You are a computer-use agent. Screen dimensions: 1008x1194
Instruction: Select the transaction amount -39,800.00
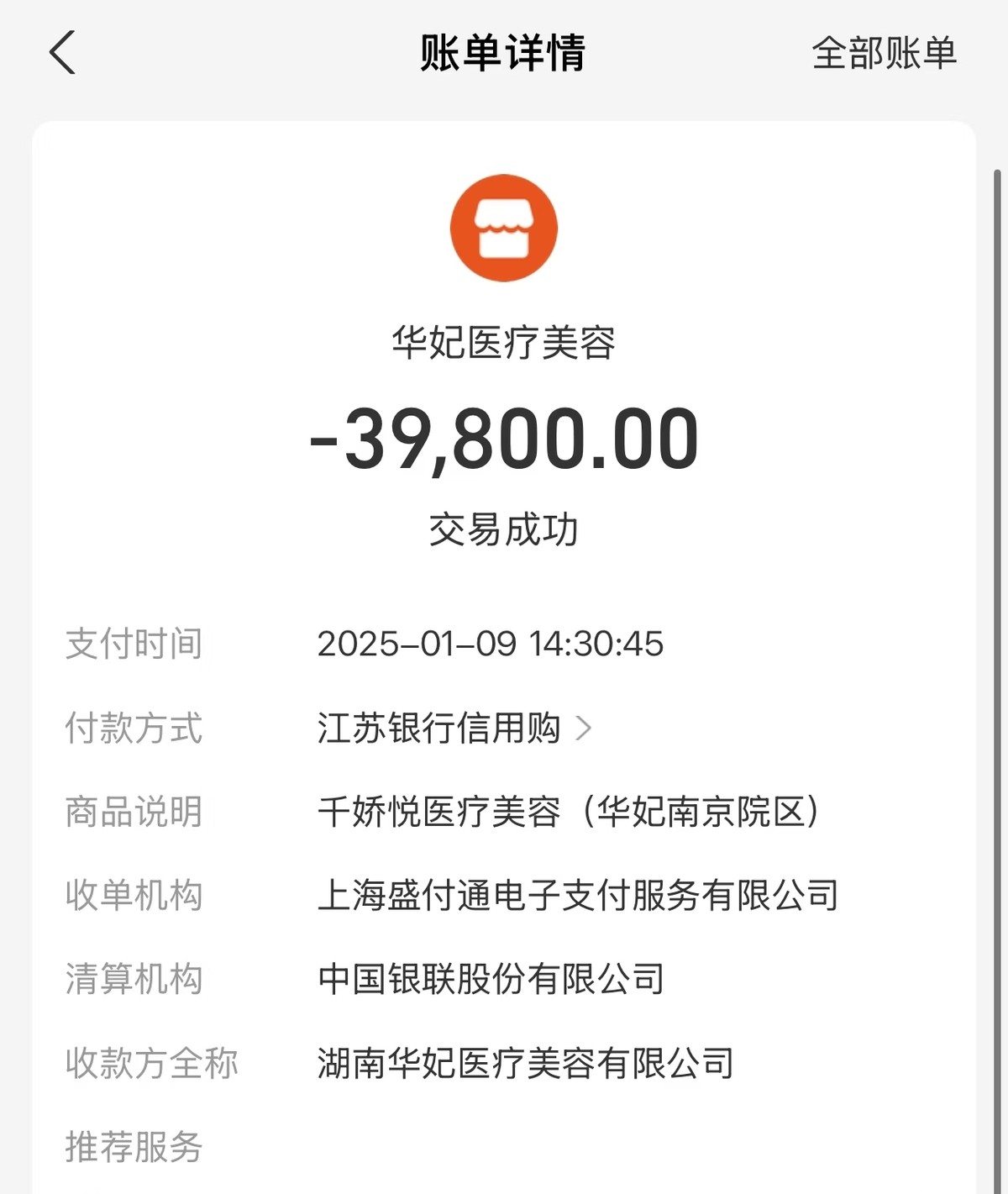pos(503,437)
